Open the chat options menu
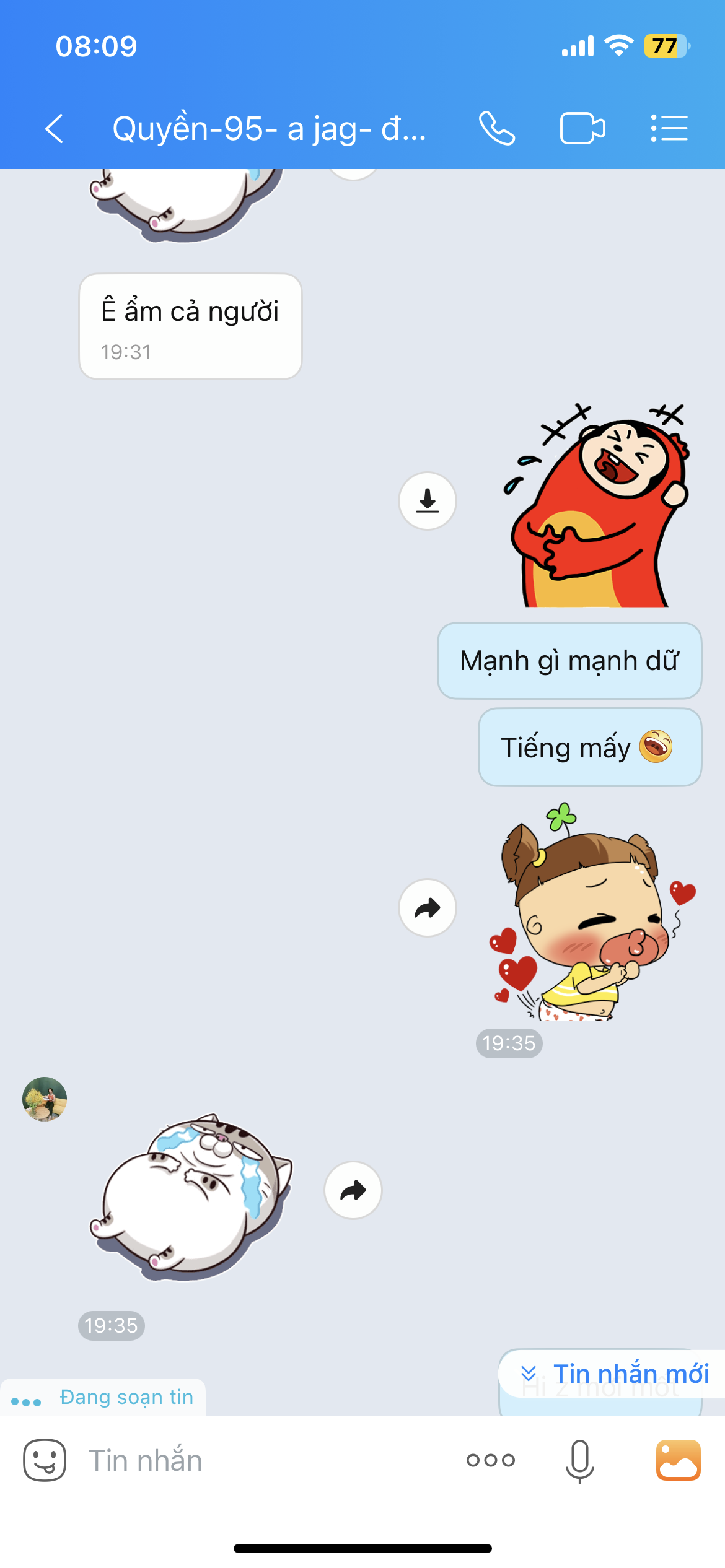This screenshot has width=725, height=1568. pyautogui.click(x=669, y=129)
